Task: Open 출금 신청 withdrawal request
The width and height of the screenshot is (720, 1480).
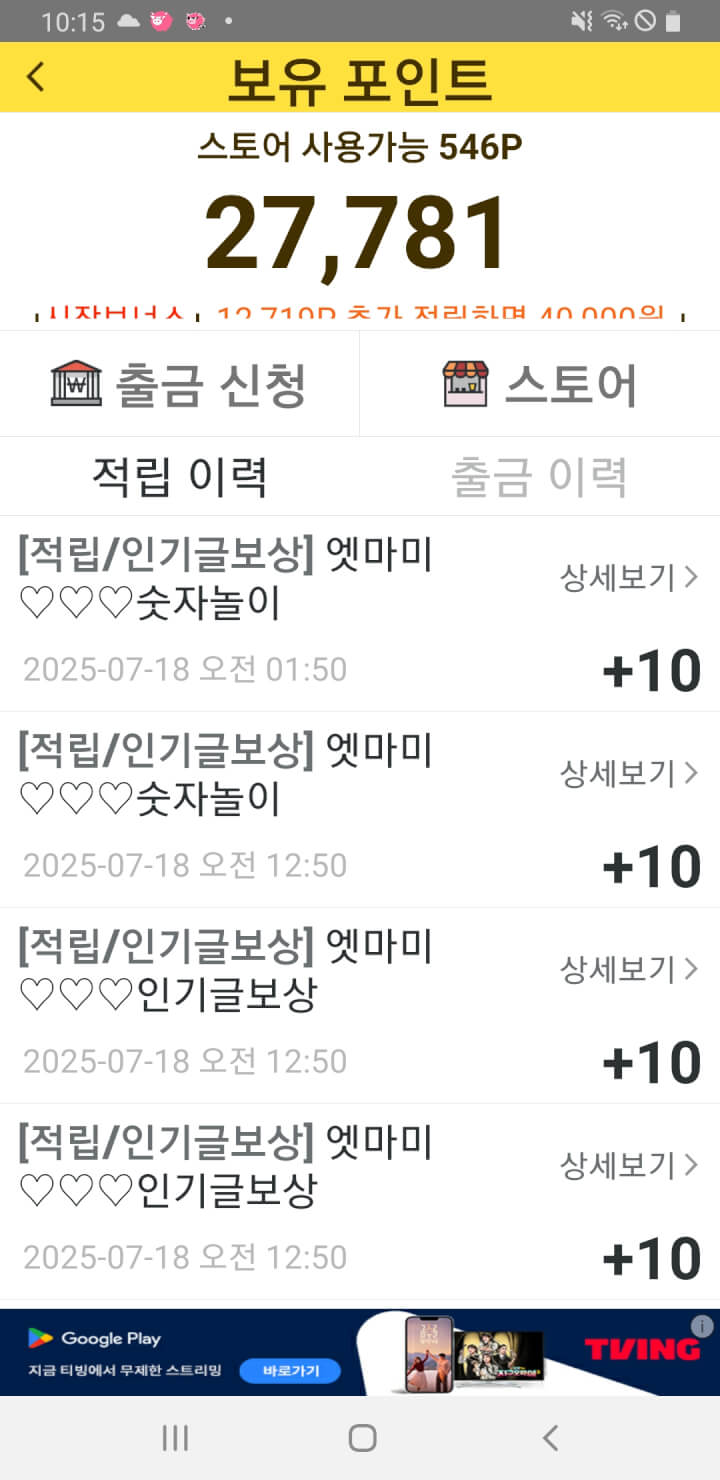Action: 178,384
